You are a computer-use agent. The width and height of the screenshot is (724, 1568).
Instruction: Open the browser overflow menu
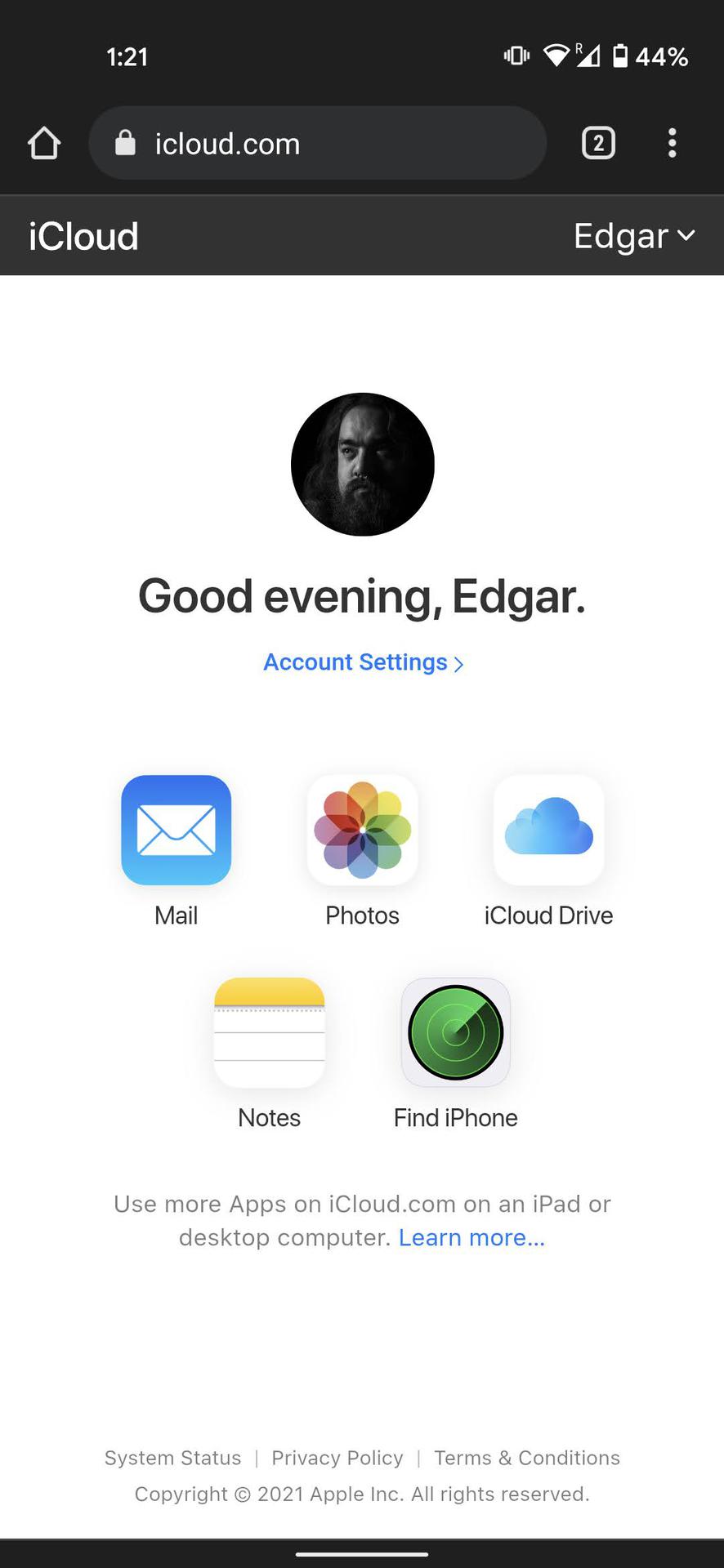pyautogui.click(x=672, y=144)
